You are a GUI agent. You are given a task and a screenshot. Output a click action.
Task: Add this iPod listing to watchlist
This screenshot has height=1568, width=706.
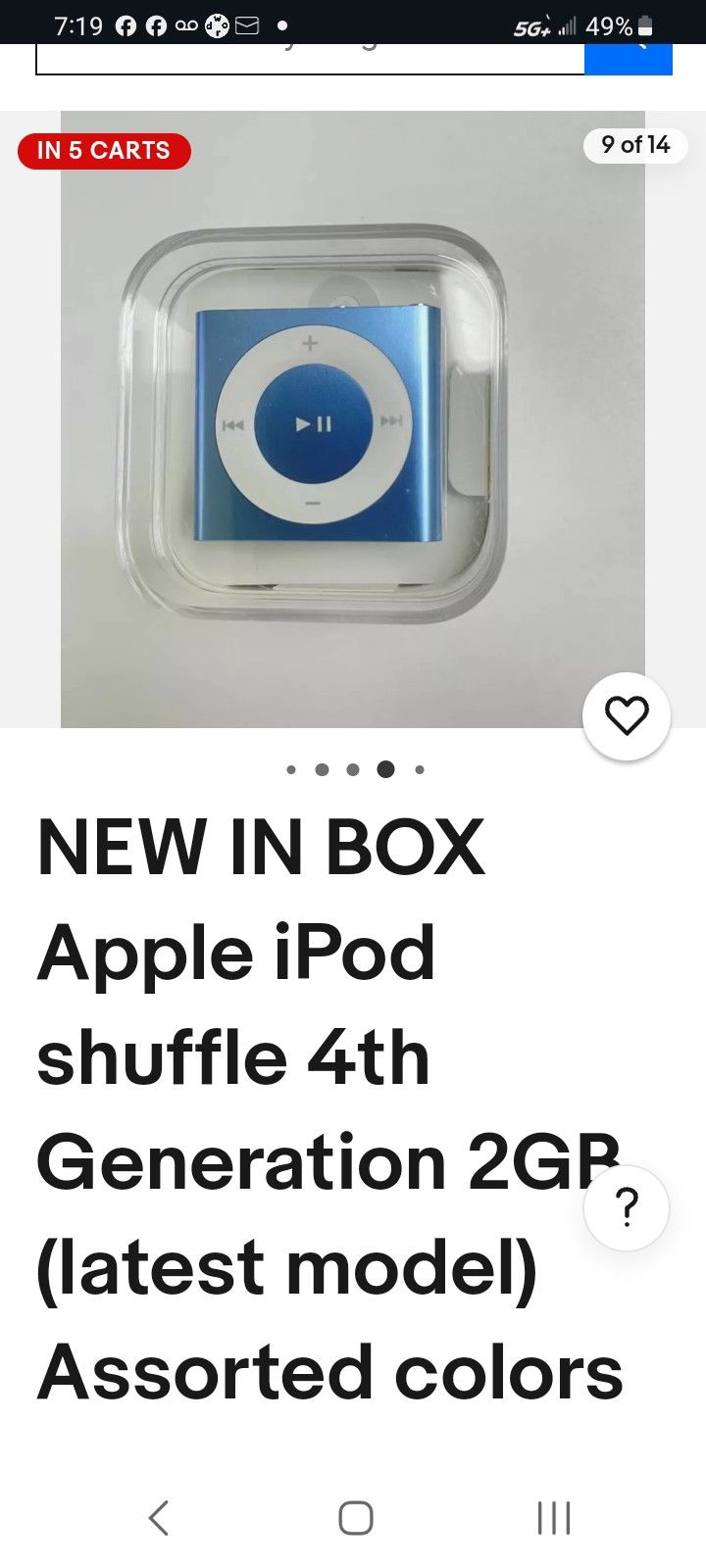click(x=626, y=716)
